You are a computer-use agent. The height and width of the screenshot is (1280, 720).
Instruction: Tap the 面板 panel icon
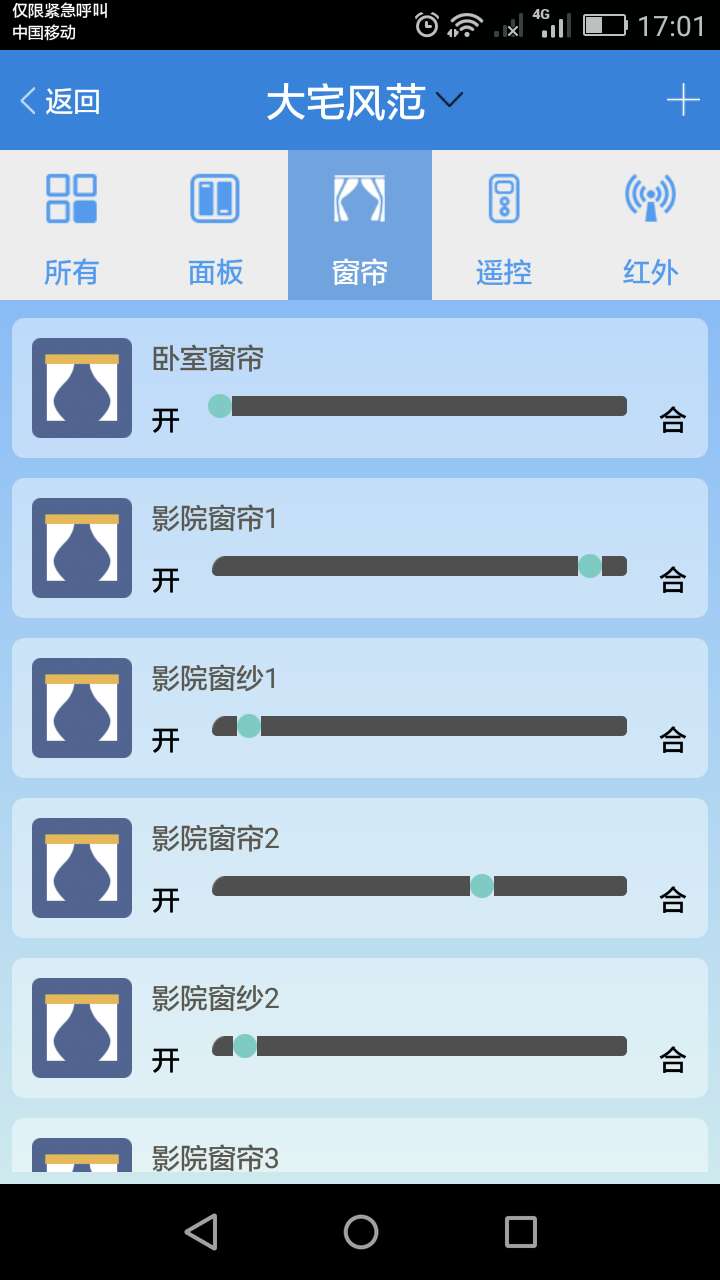[215, 199]
